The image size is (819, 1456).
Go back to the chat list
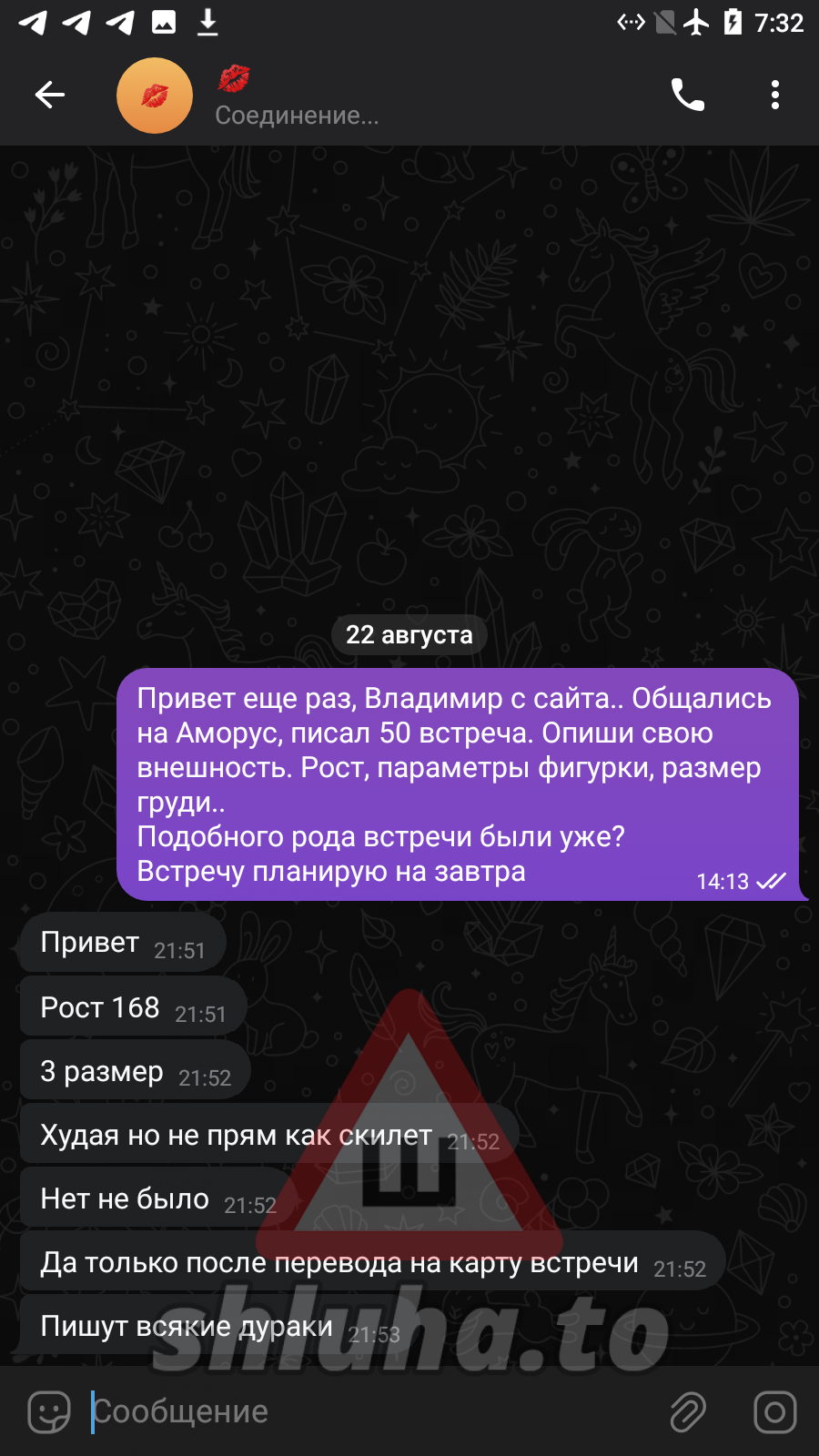coord(50,95)
